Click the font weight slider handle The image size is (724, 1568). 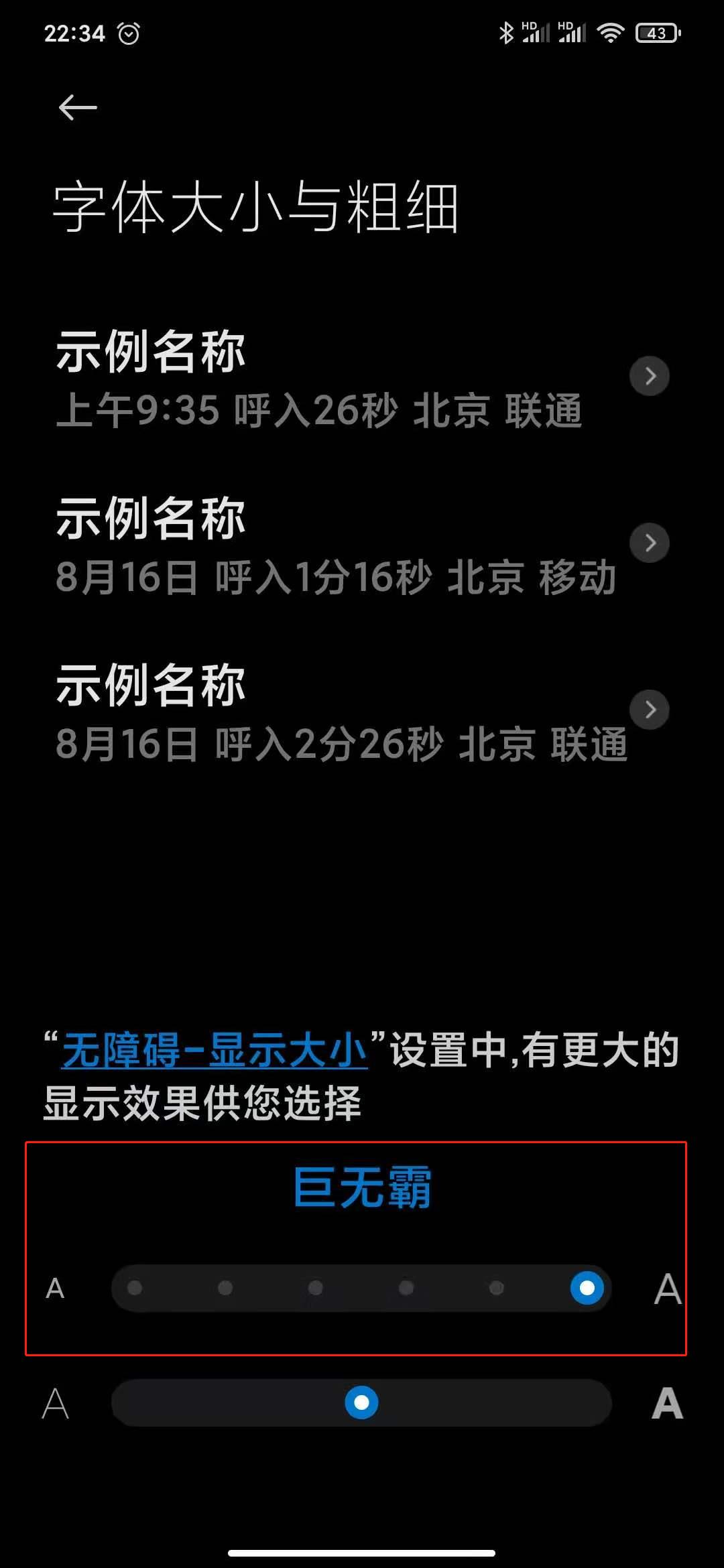362,1404
